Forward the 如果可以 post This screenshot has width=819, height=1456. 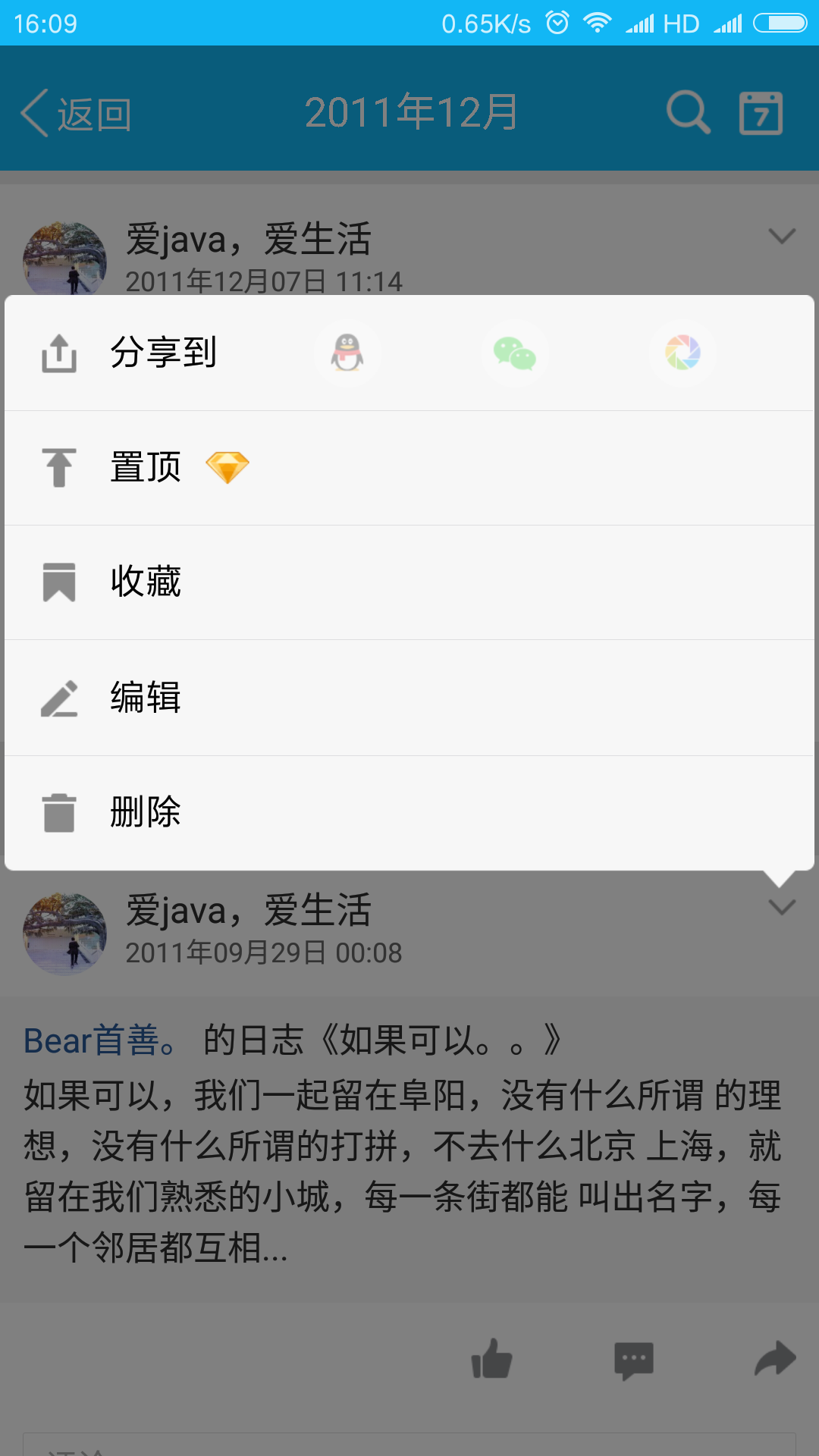click(x=775, y=1359)
